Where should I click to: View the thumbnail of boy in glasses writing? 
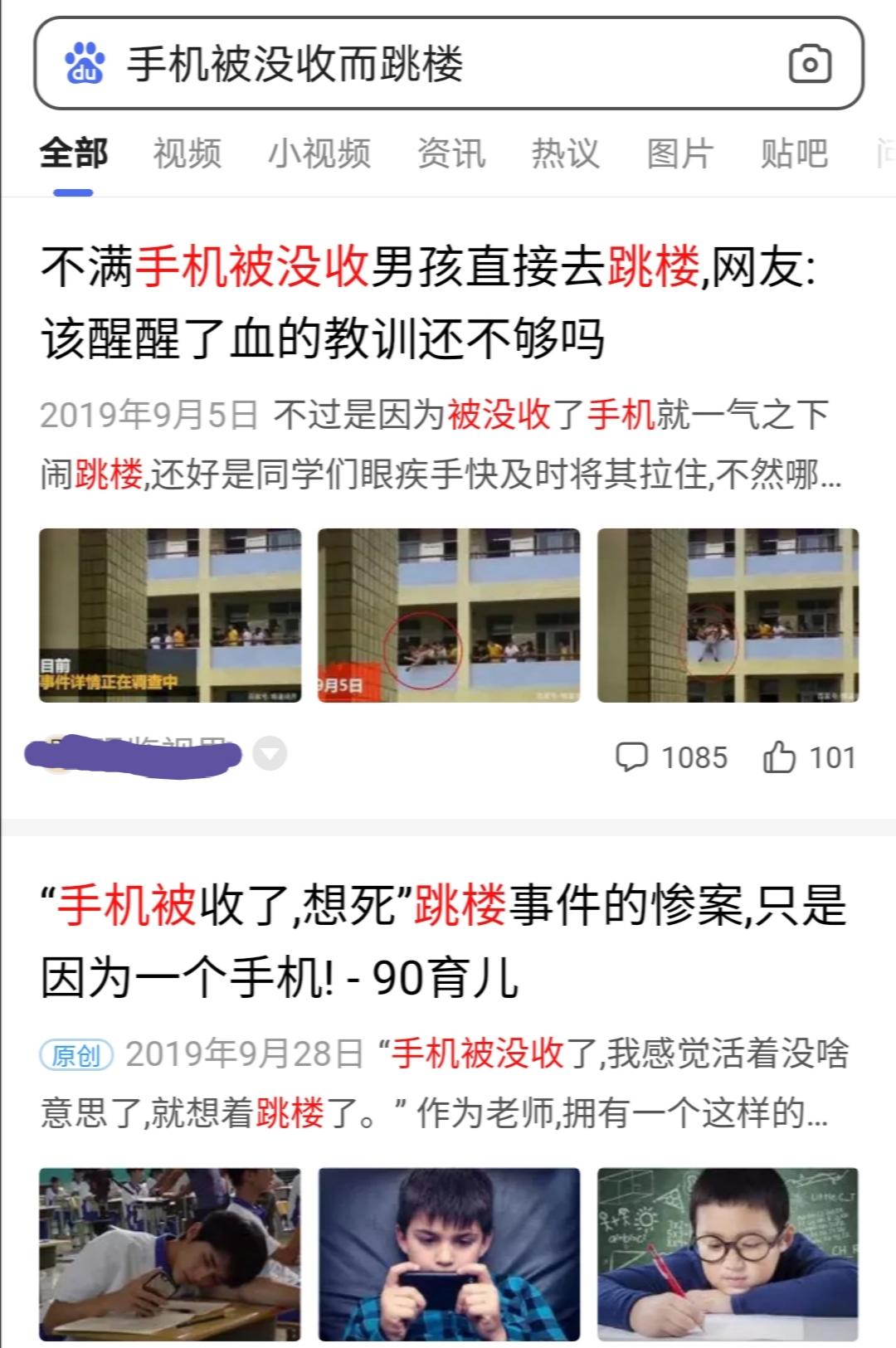tap(728, 1253)
